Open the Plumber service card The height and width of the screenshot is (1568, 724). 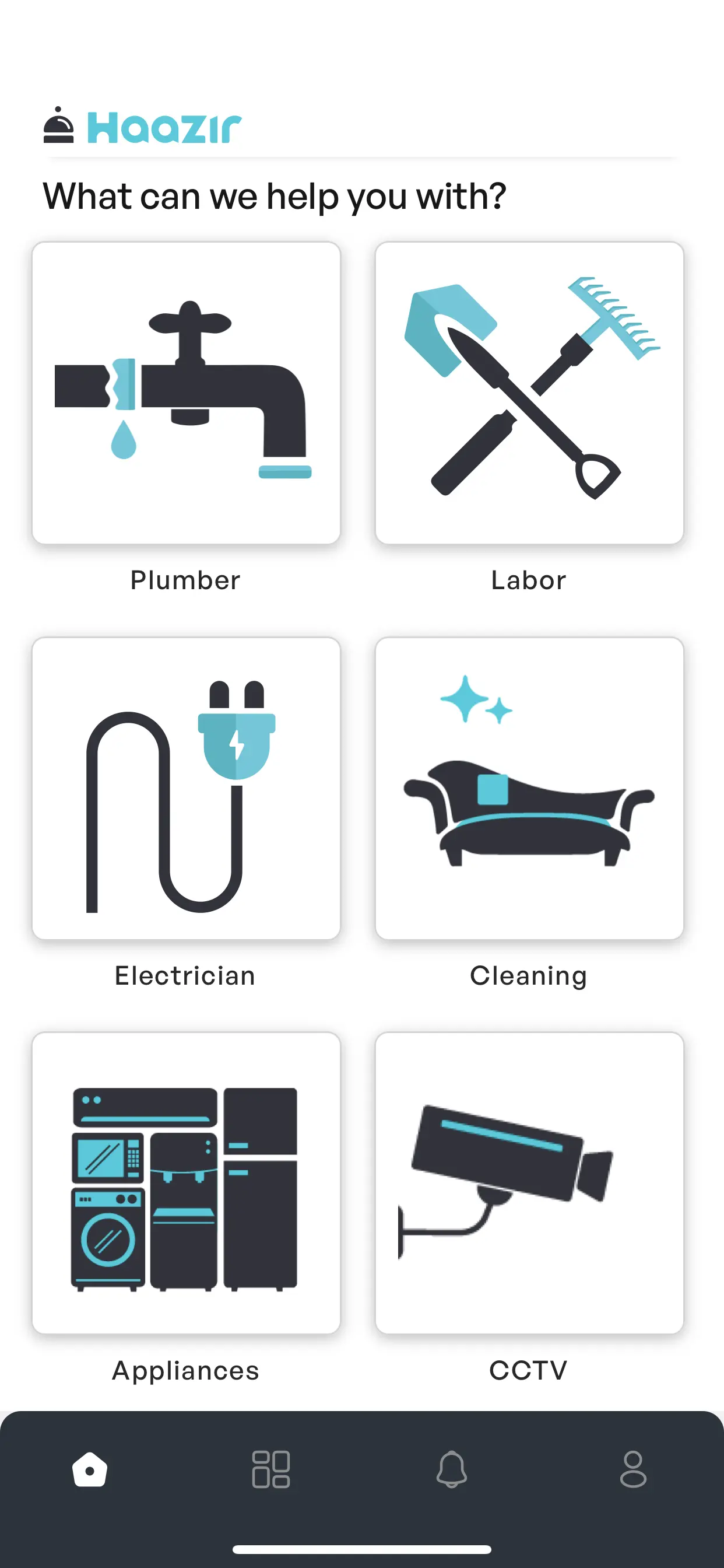(x=186, y=393)
